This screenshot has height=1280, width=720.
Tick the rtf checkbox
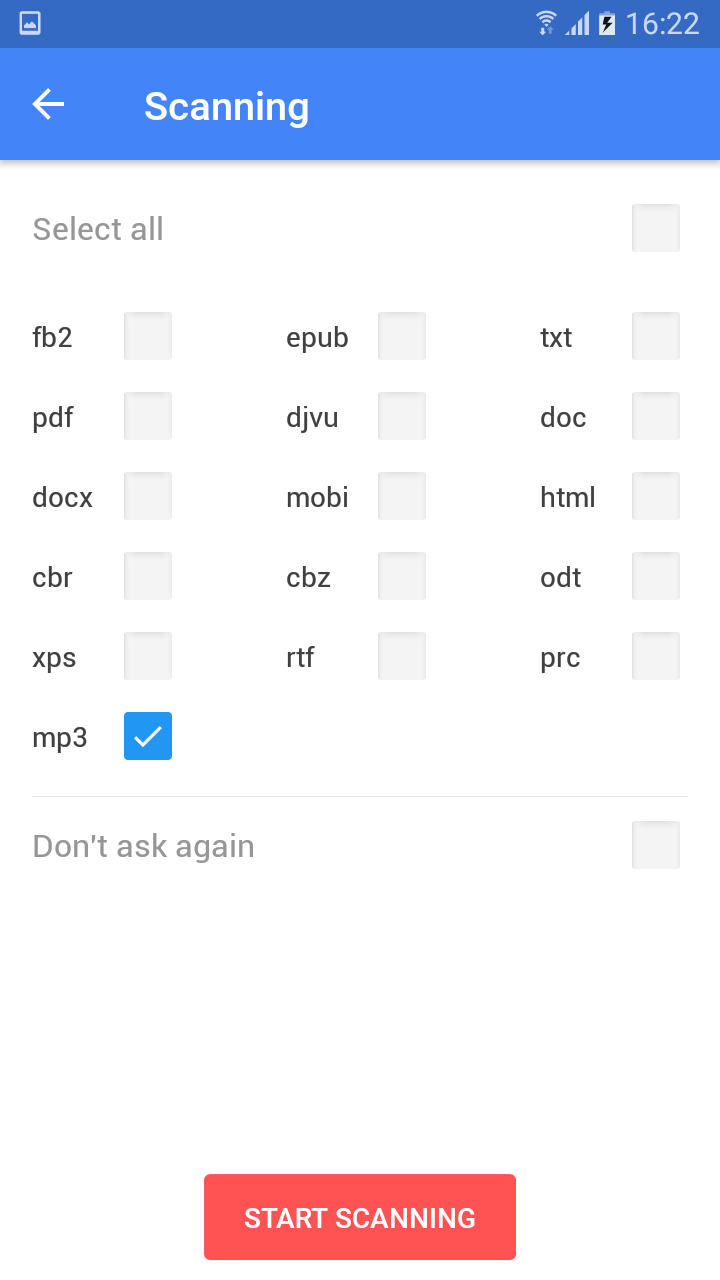(x=402, y=656)
